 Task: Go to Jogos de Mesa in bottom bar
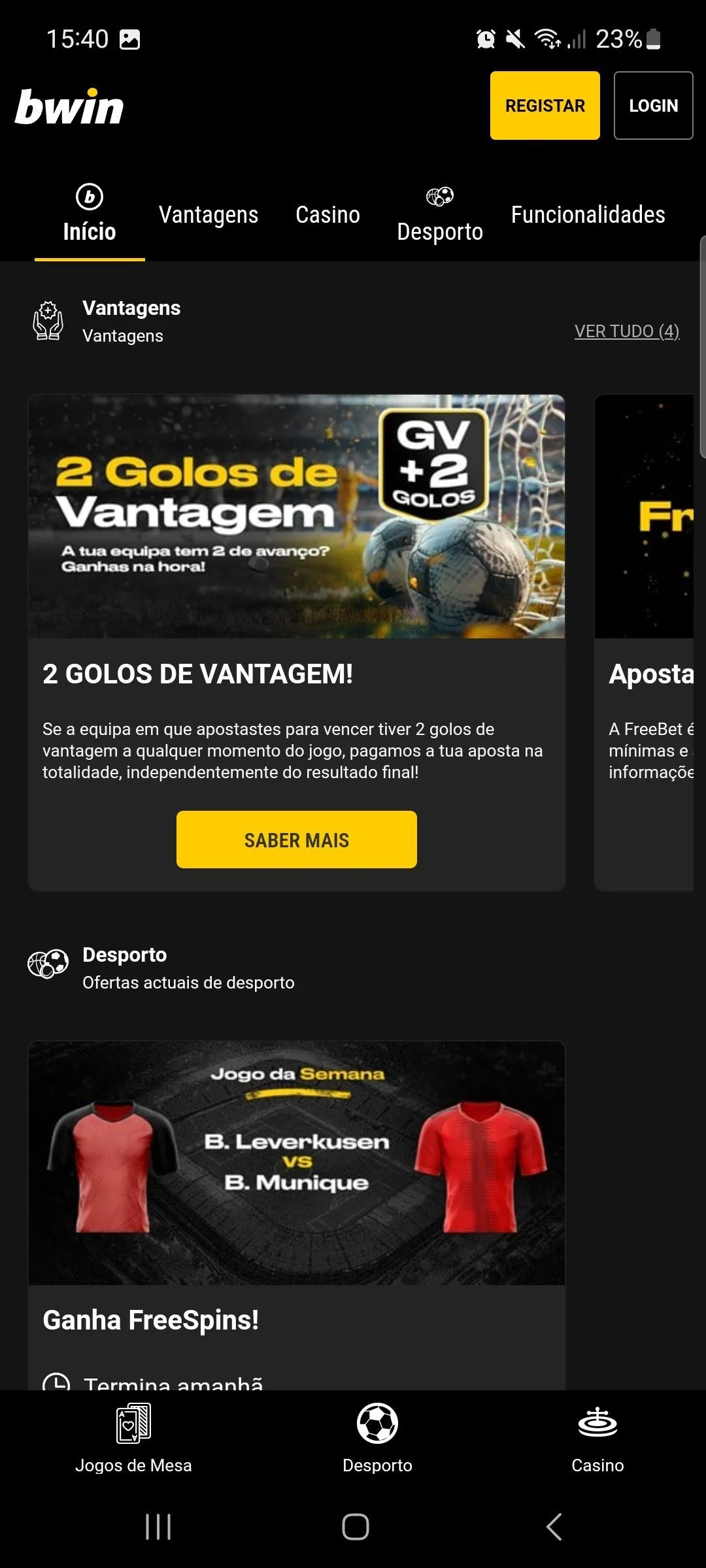click(133, 1437)
